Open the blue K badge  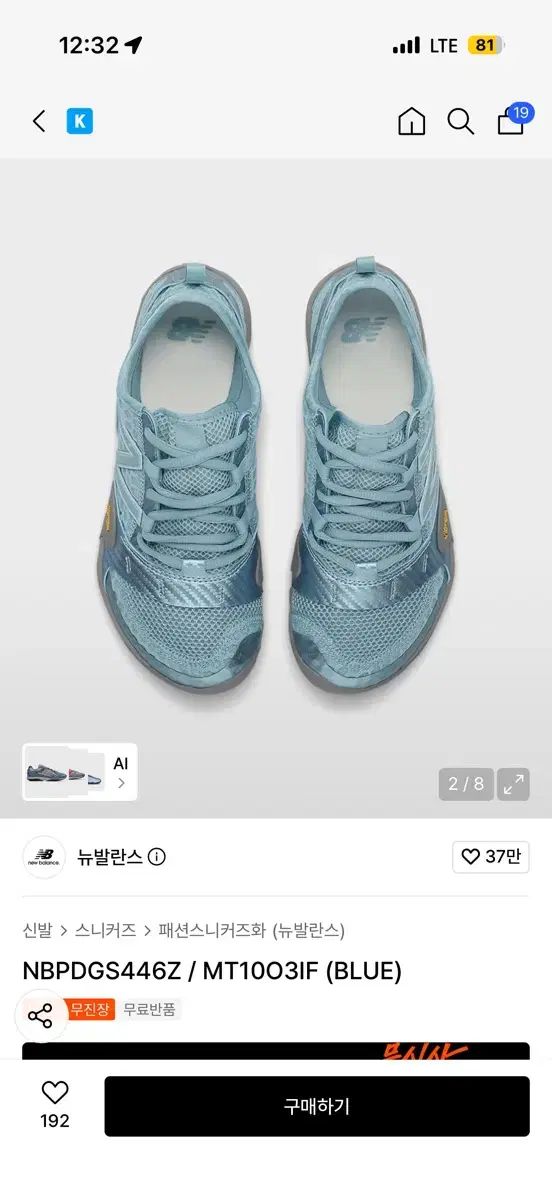tap(80, 122)
